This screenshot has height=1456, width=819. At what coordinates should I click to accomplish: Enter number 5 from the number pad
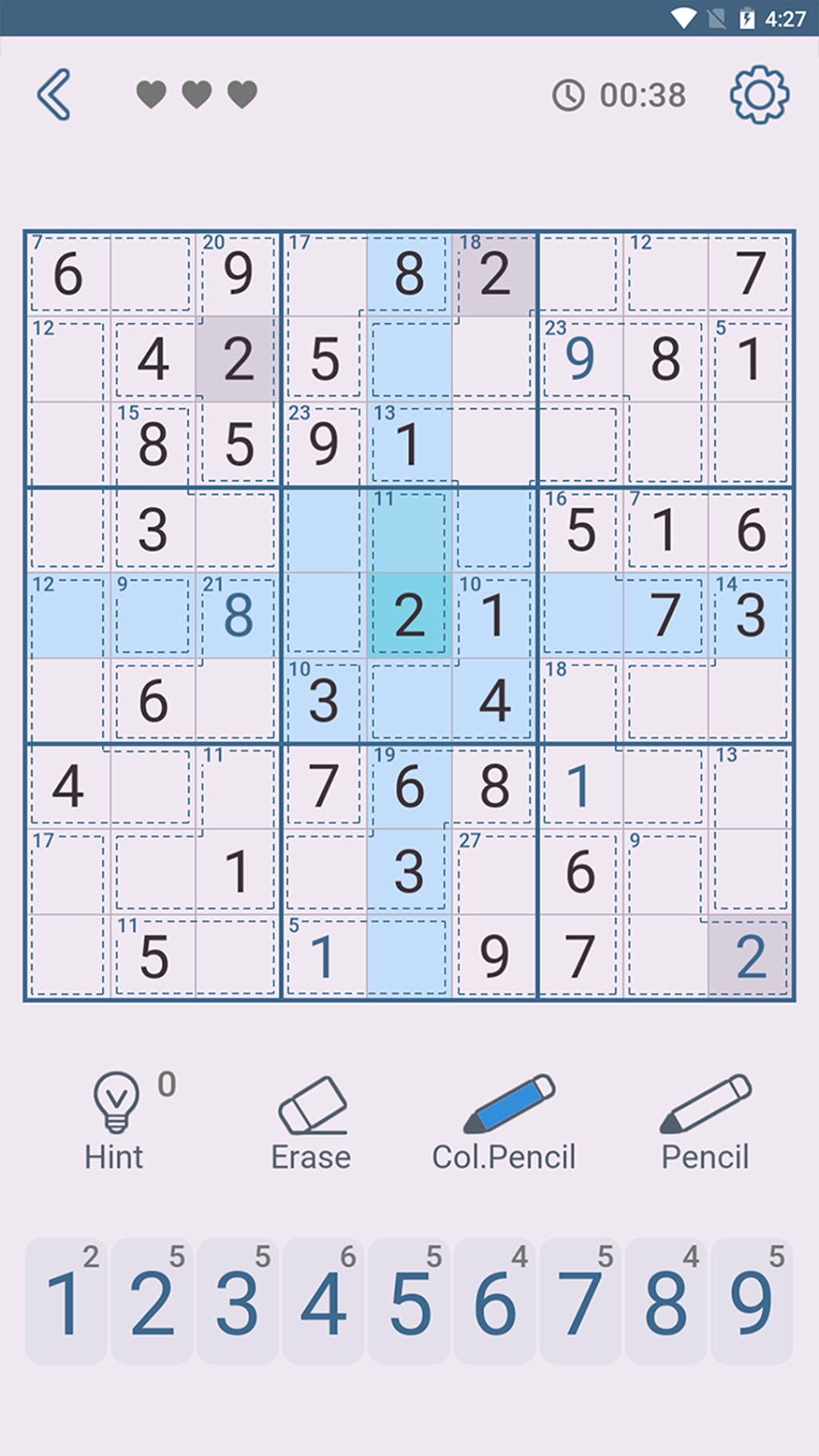point(409,1301)
